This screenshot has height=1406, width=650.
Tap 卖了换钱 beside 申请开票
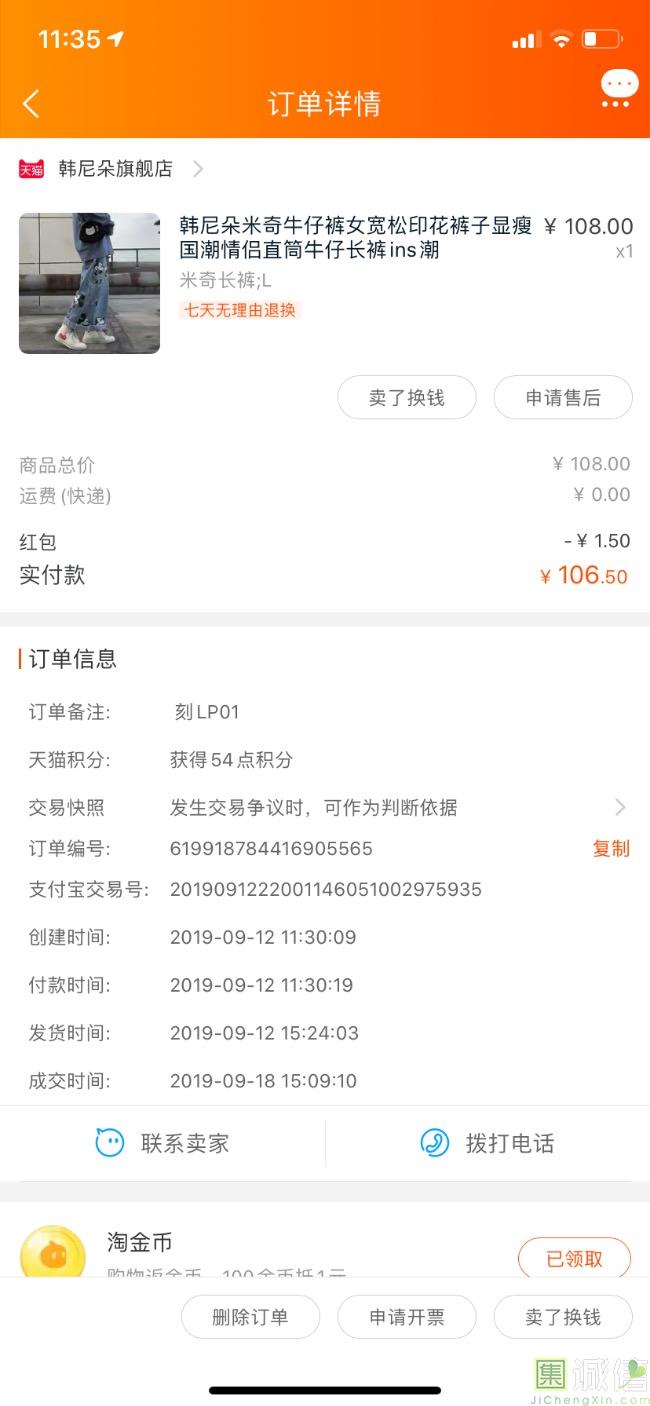(563, 1317)
